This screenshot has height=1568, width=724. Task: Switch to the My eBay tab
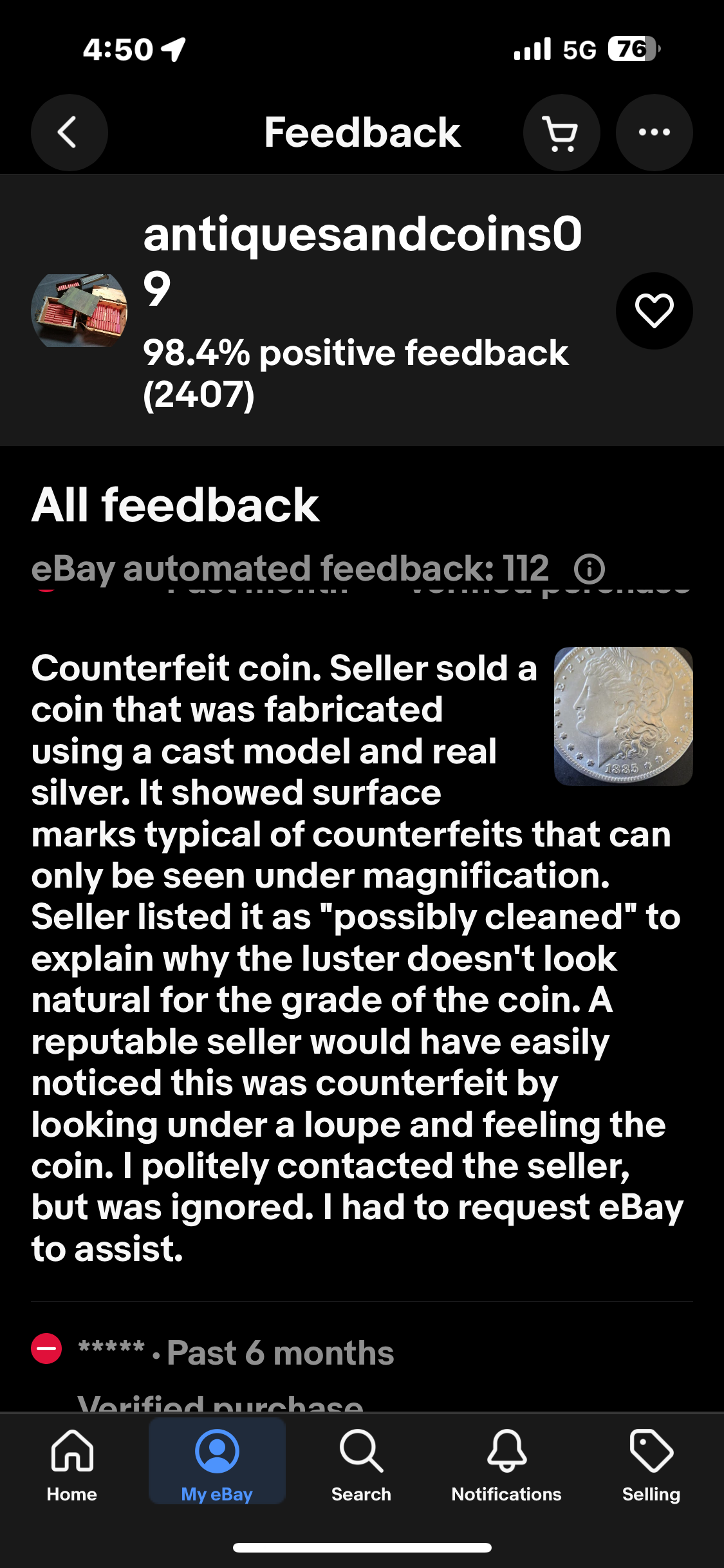tap(217, 1462)
